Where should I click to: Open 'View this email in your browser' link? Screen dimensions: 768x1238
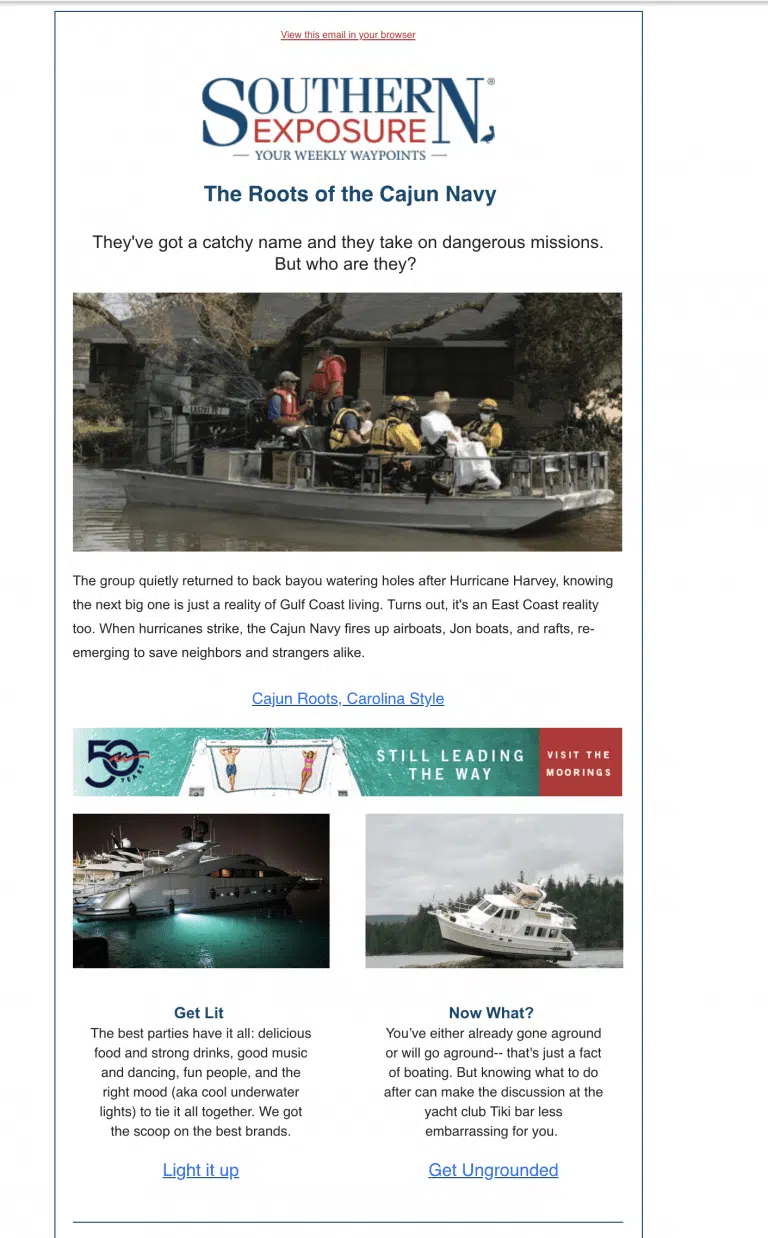point(348,35)
